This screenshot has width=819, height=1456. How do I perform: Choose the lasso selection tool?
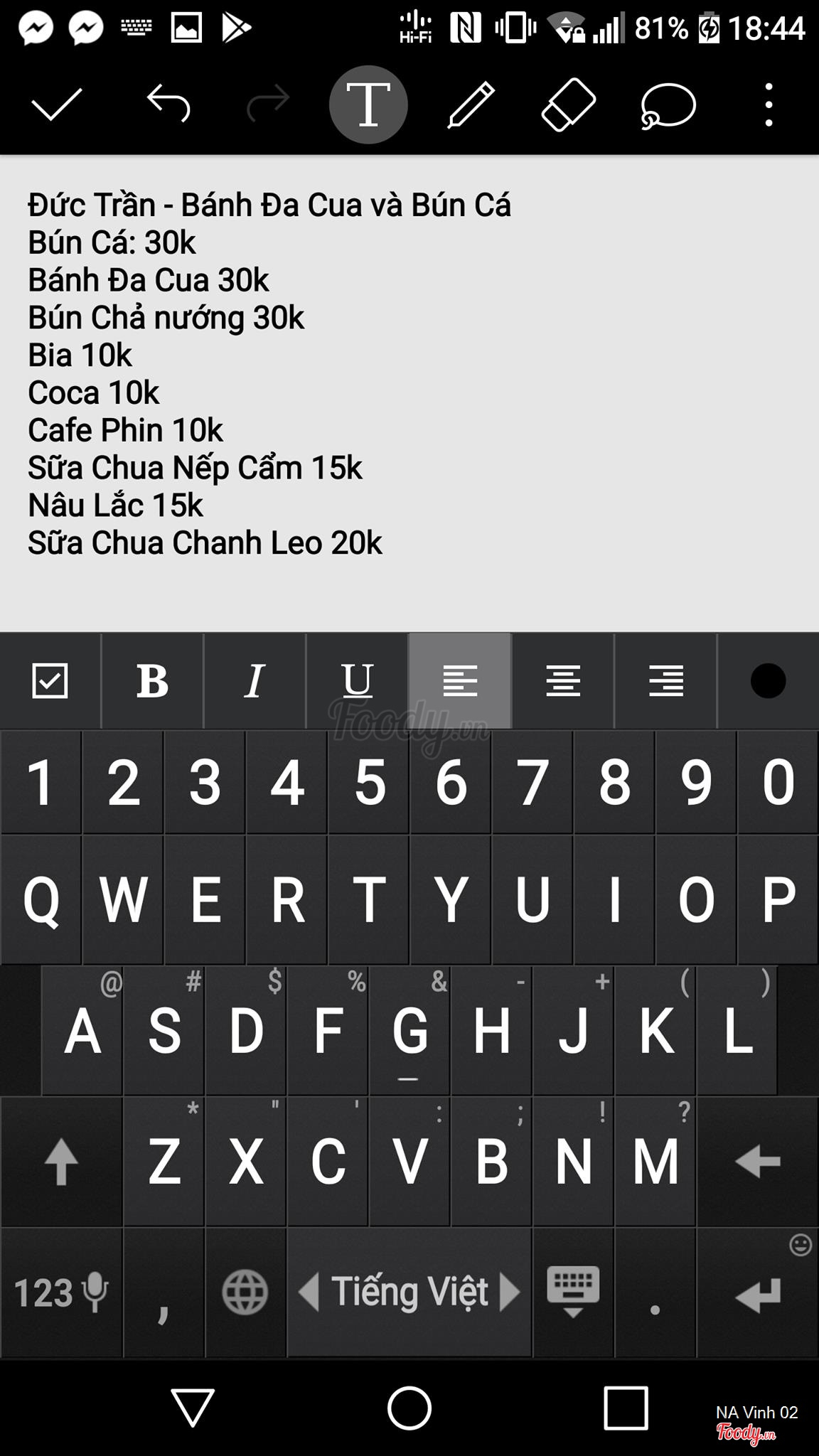tap(667, 106)
